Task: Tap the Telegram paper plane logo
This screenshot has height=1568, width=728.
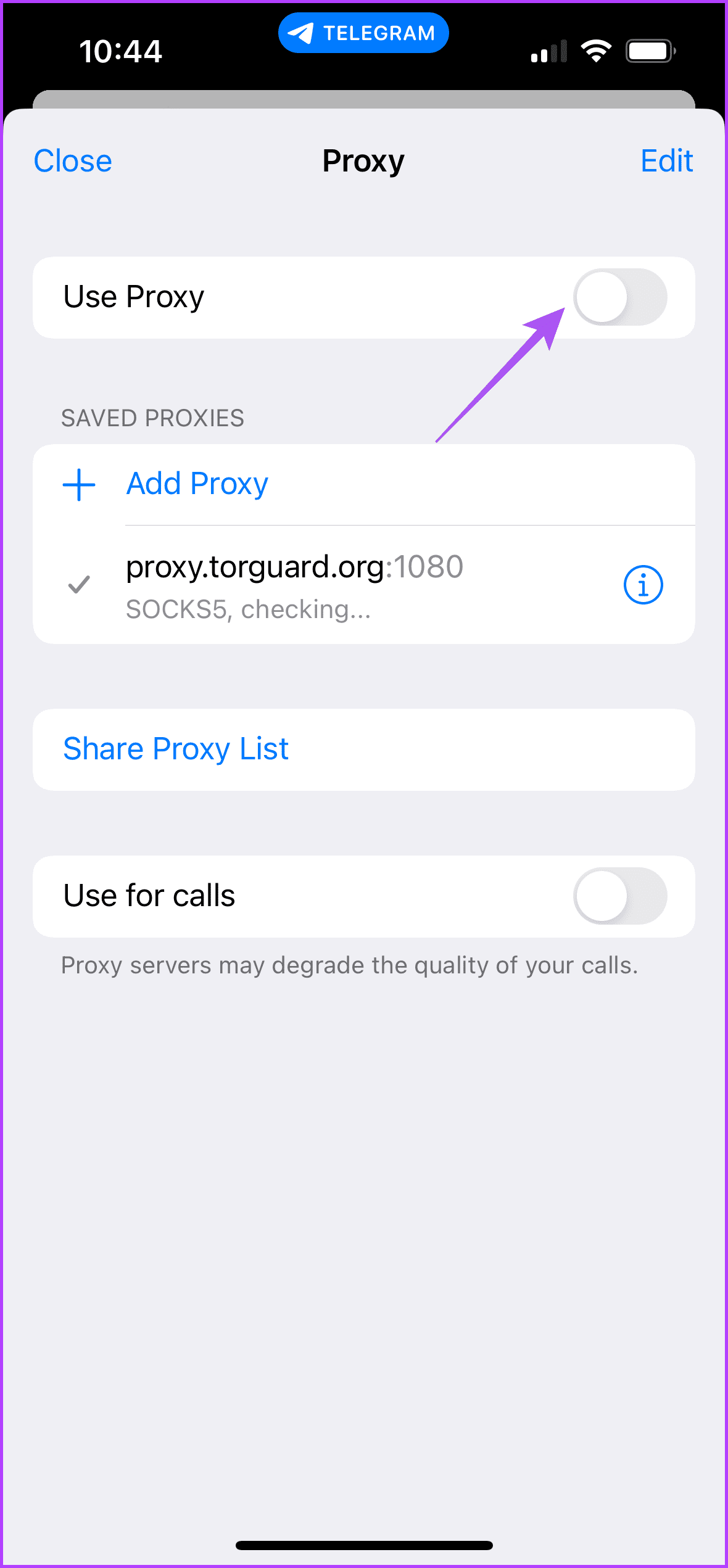Action: click(300, 33)
